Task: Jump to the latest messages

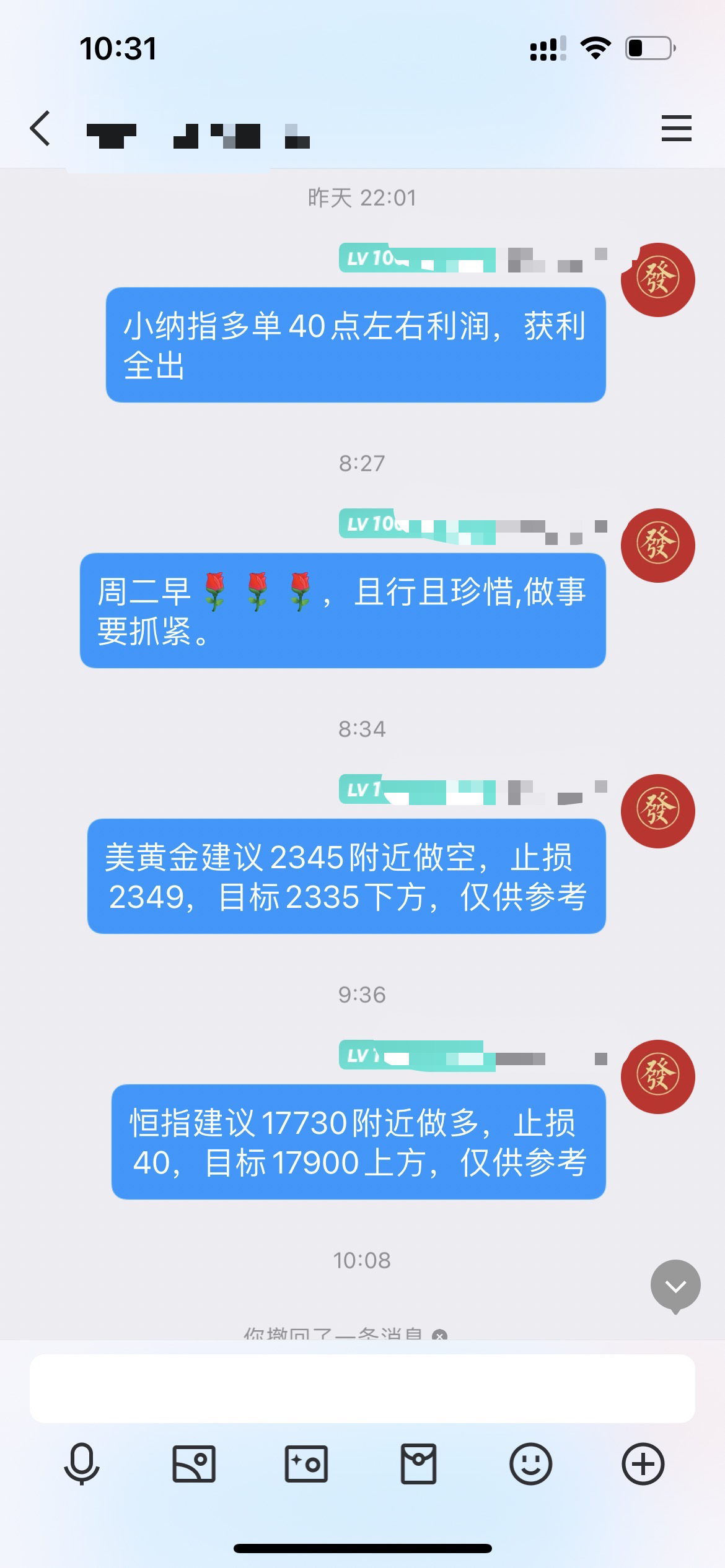Action: pos(675,1287)
